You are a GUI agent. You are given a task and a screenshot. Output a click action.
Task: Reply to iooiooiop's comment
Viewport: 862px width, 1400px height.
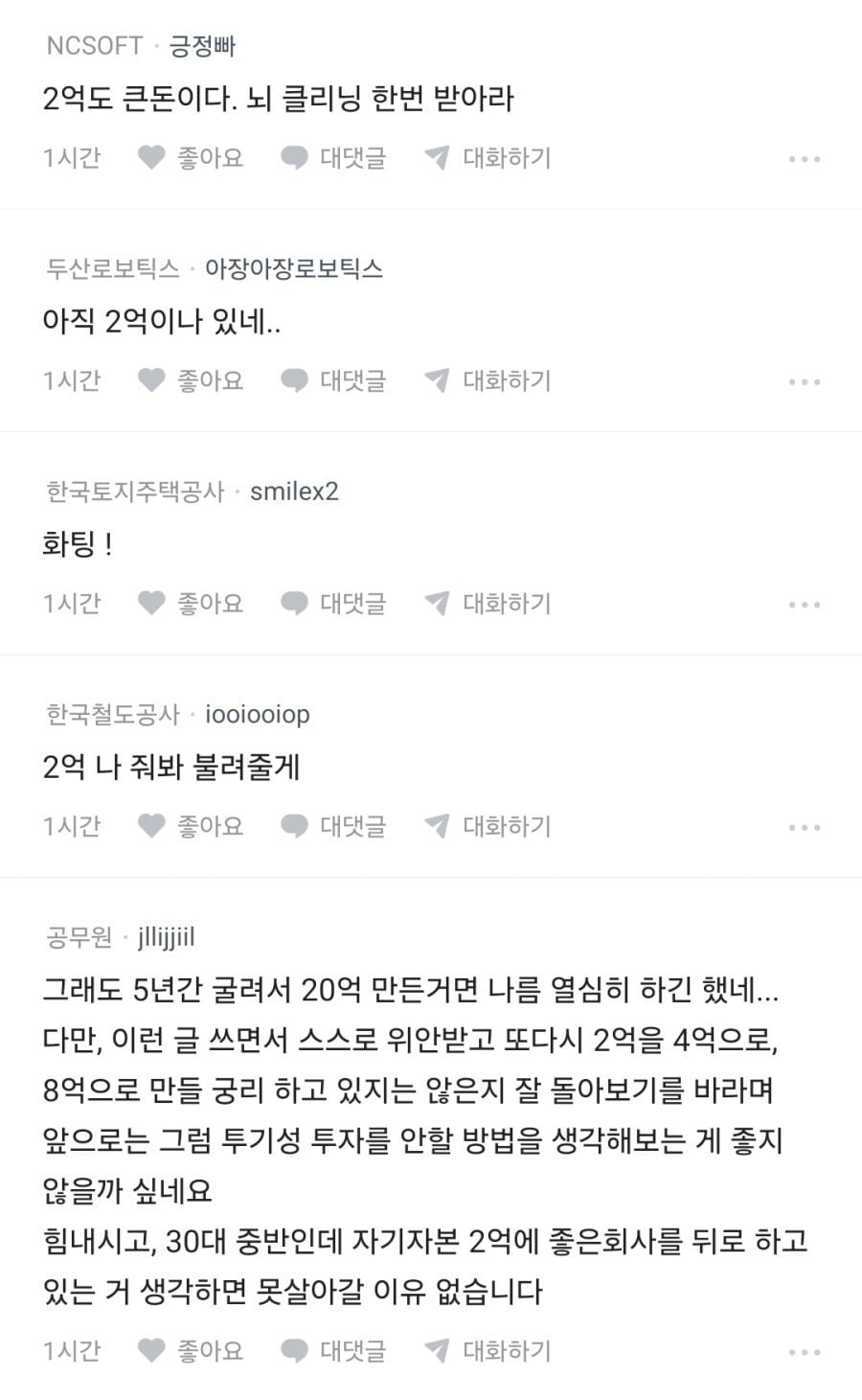pyautogui.click(x=332, y=825)
